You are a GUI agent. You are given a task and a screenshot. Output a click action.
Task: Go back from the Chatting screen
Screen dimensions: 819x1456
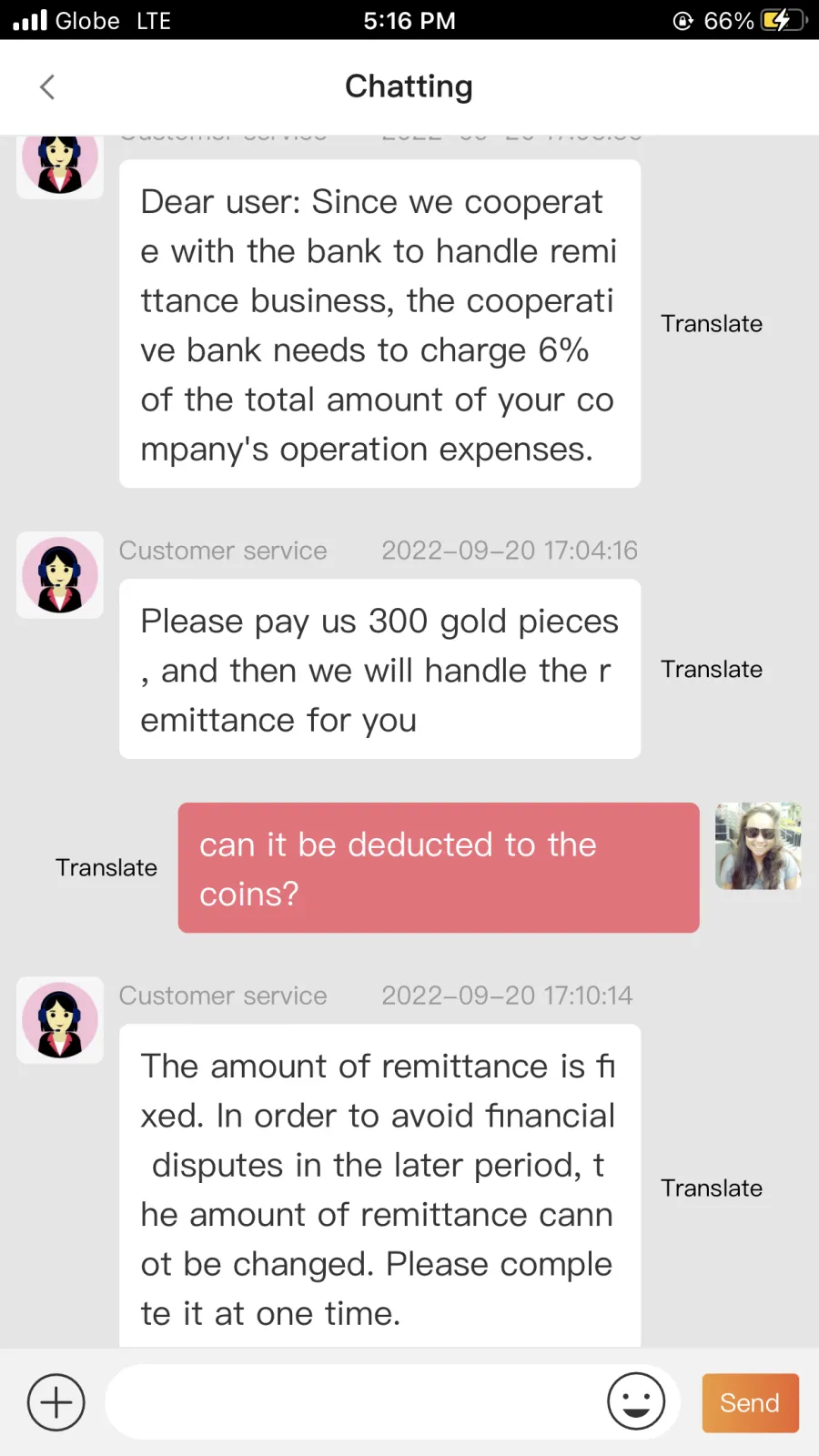(47, 86)
